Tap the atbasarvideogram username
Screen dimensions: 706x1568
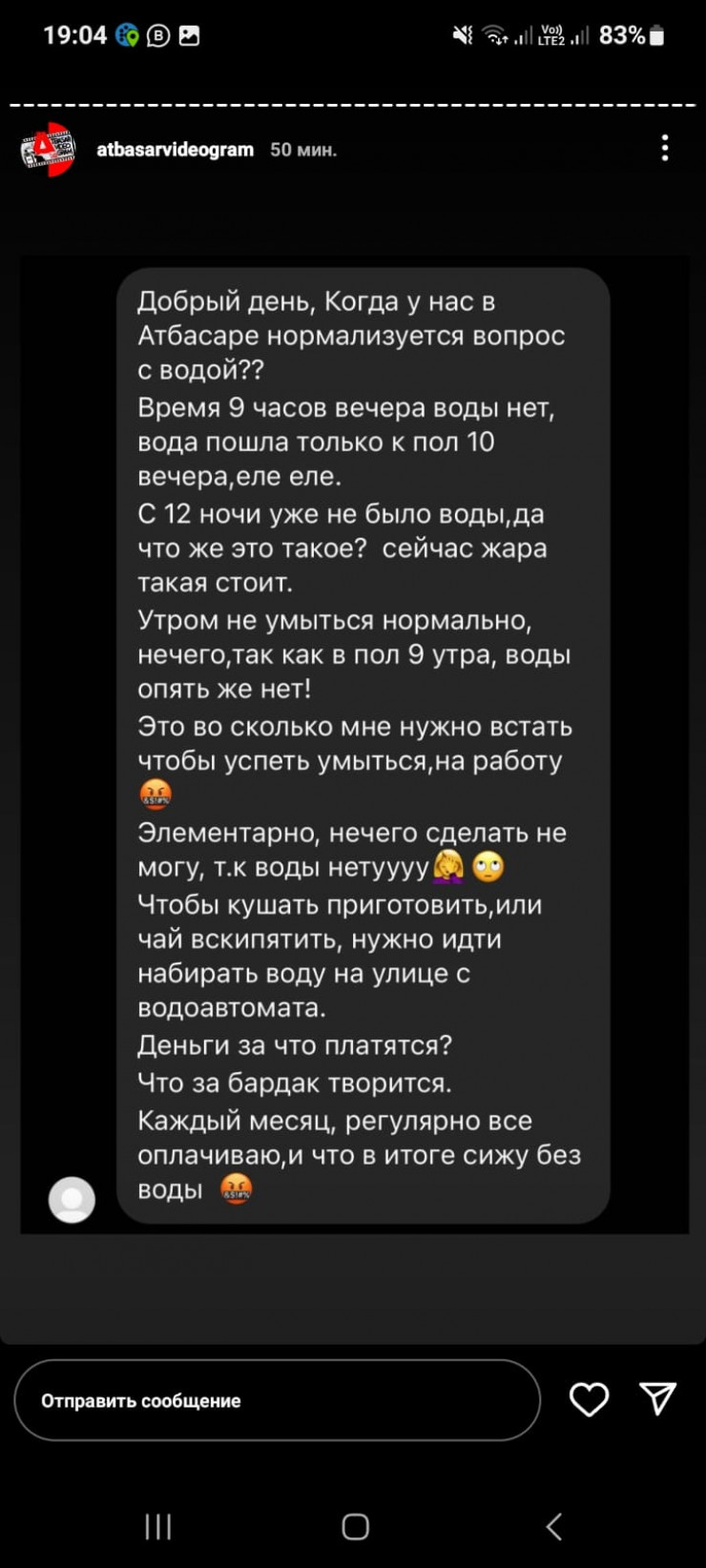pos(176,150)
